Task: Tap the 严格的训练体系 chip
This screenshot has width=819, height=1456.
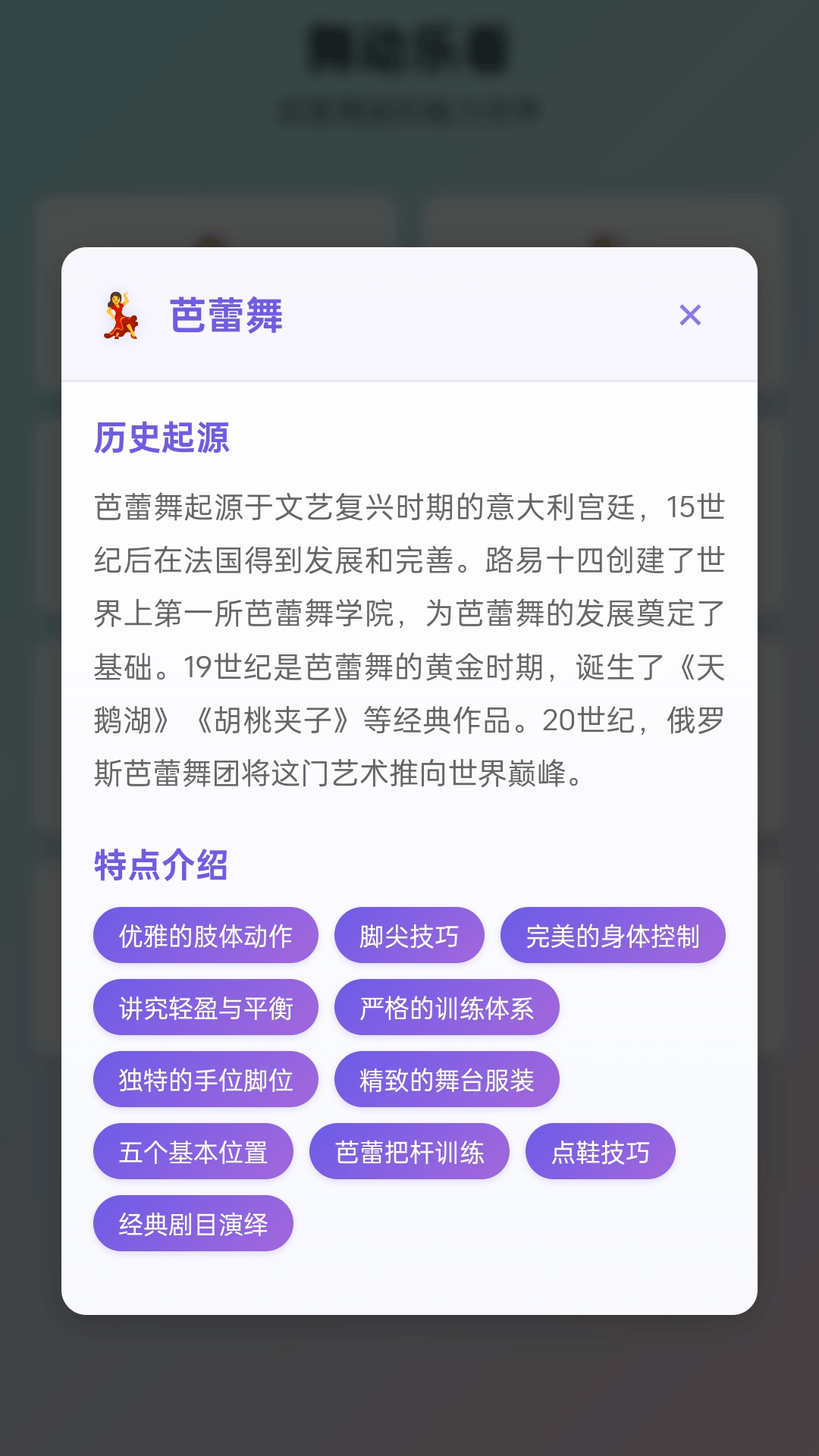Action: coord(447,1007)
